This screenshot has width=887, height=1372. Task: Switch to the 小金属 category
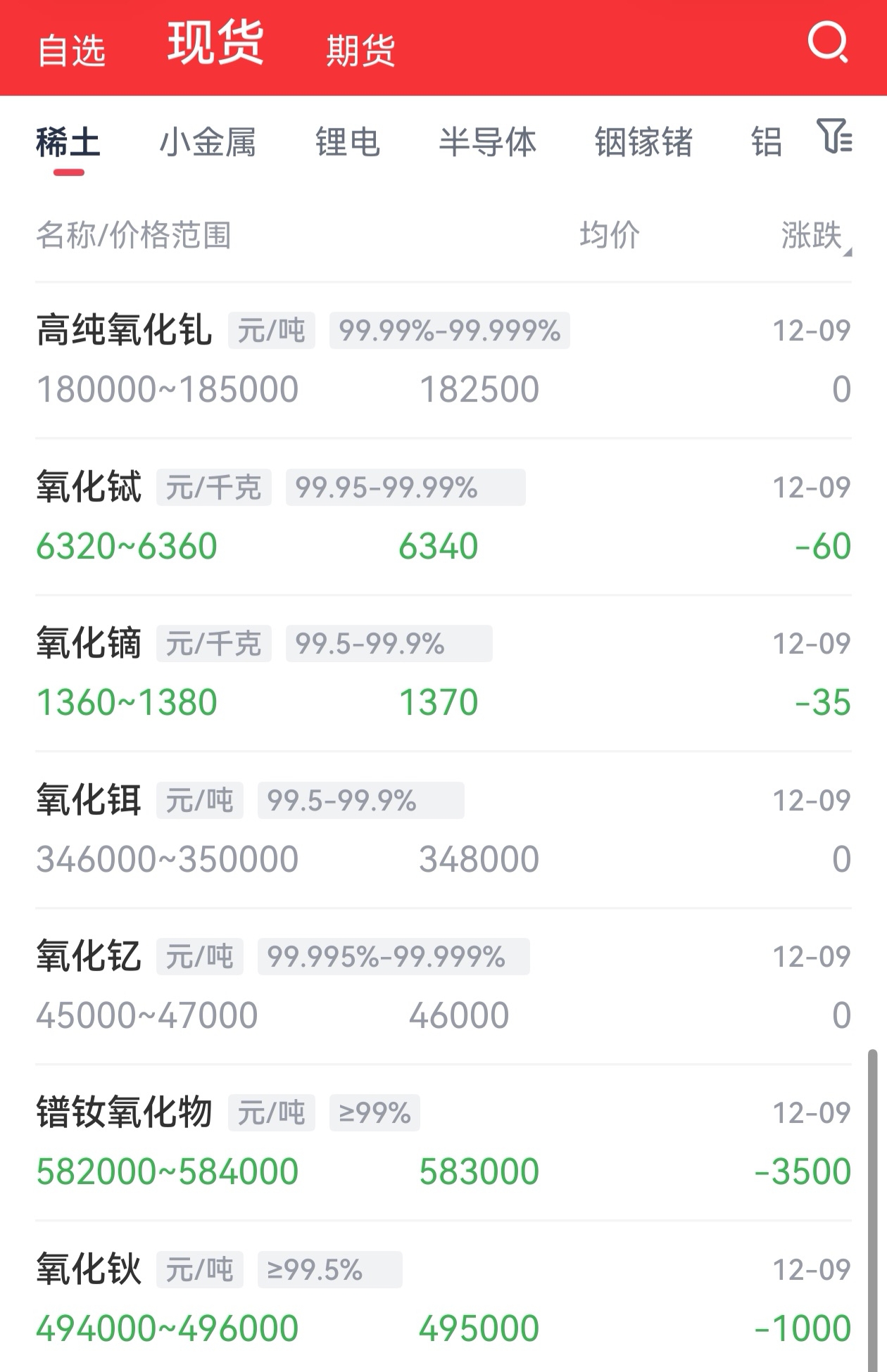click(208, 141)
